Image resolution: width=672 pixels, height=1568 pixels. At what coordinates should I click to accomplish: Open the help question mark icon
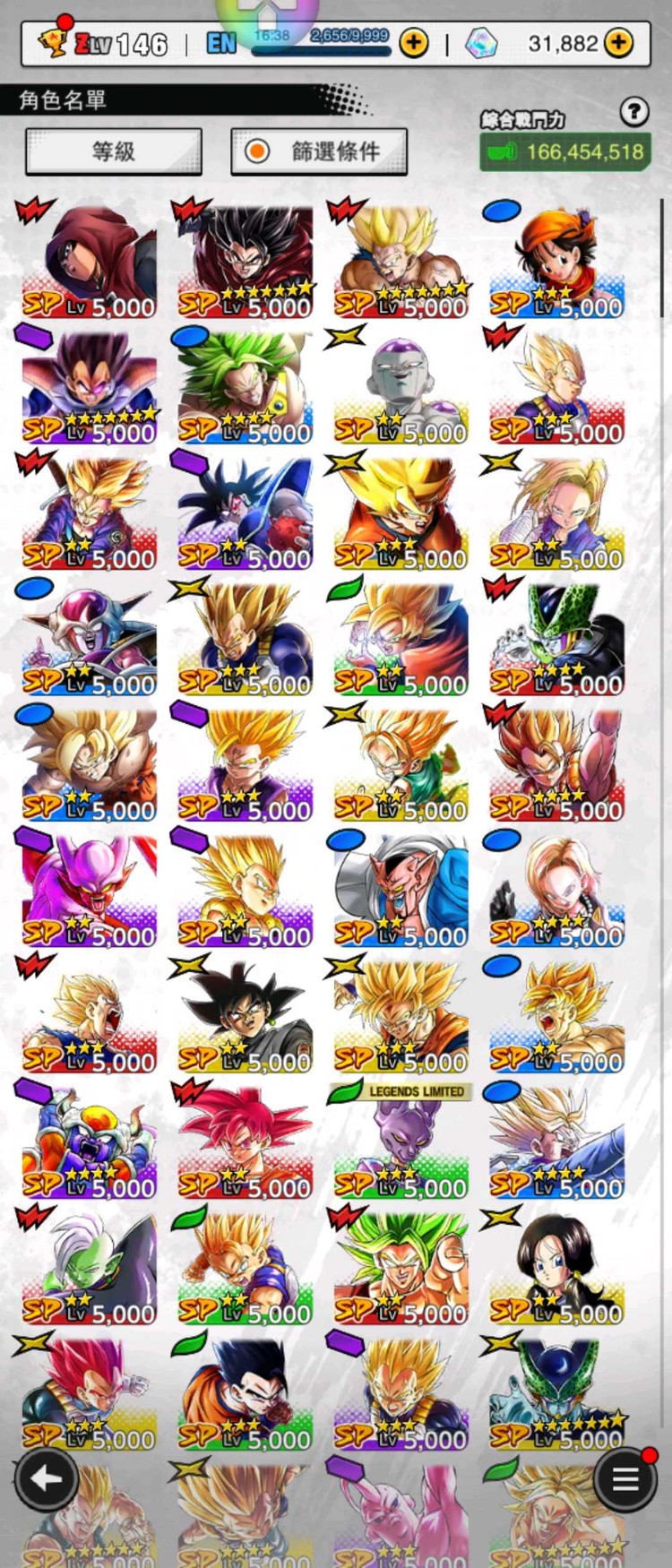tap(634, 111)
